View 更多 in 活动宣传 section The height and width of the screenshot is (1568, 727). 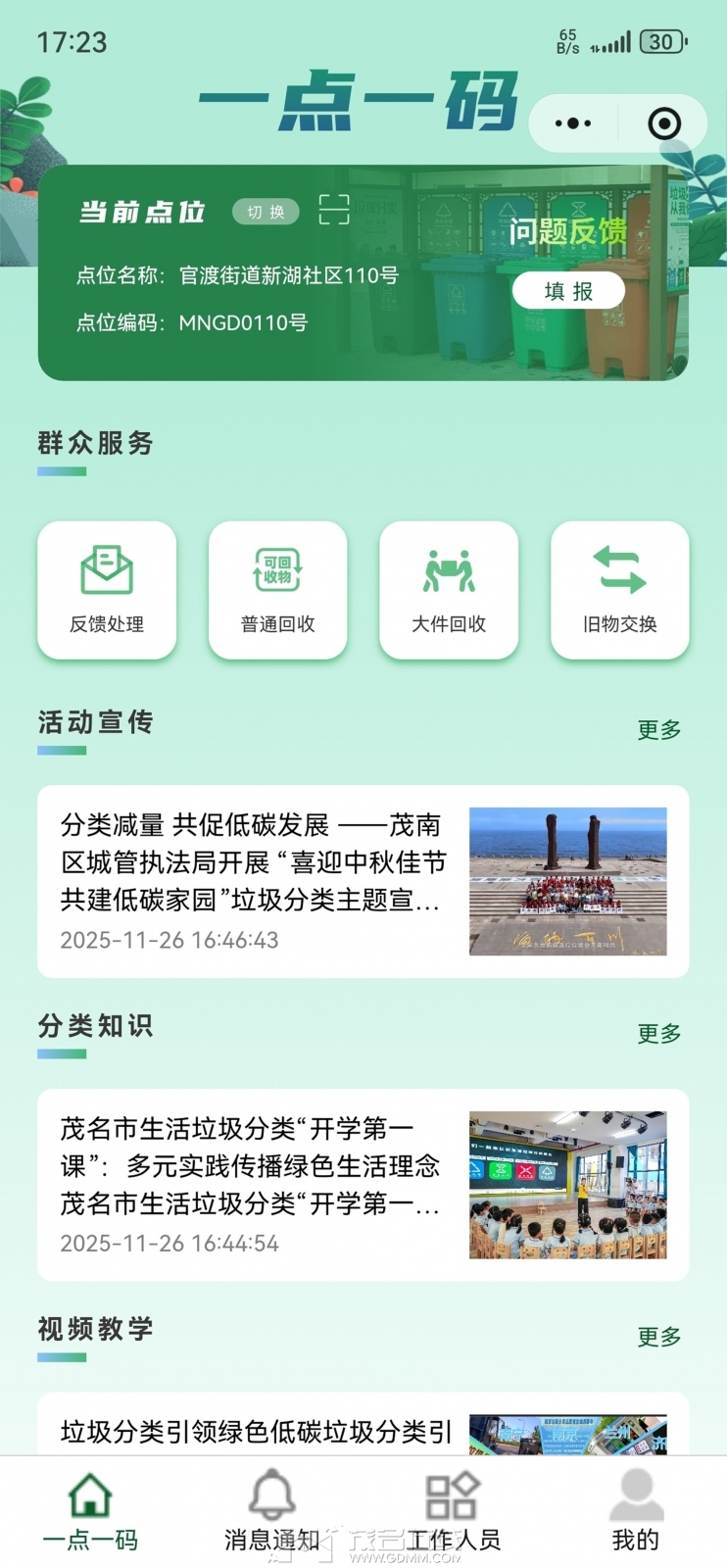(x=658, y=729)
